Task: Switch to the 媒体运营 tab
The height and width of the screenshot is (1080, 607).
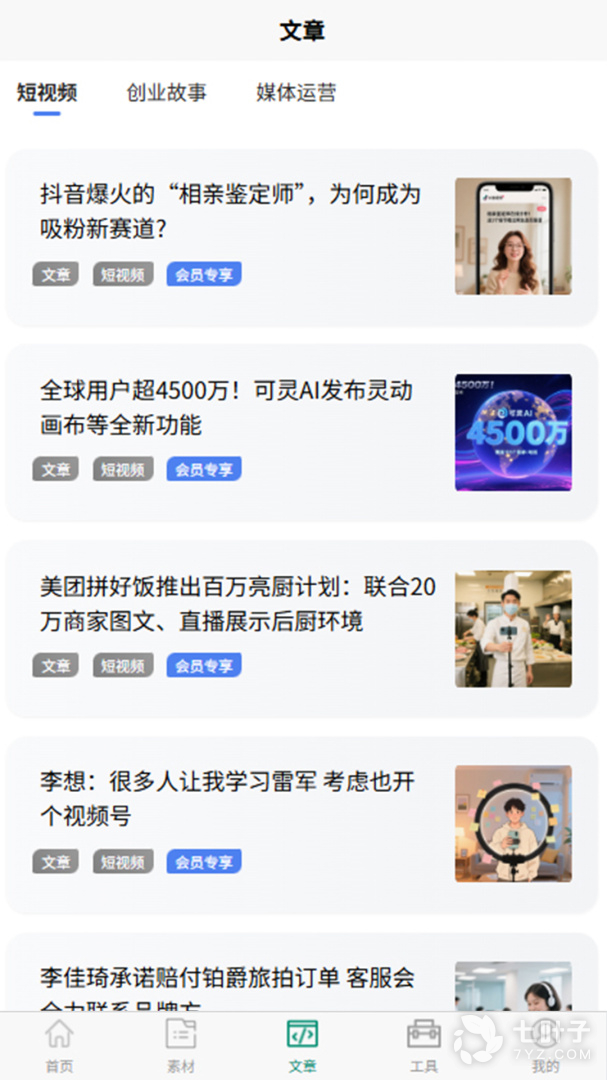Action: click(296, 92)
